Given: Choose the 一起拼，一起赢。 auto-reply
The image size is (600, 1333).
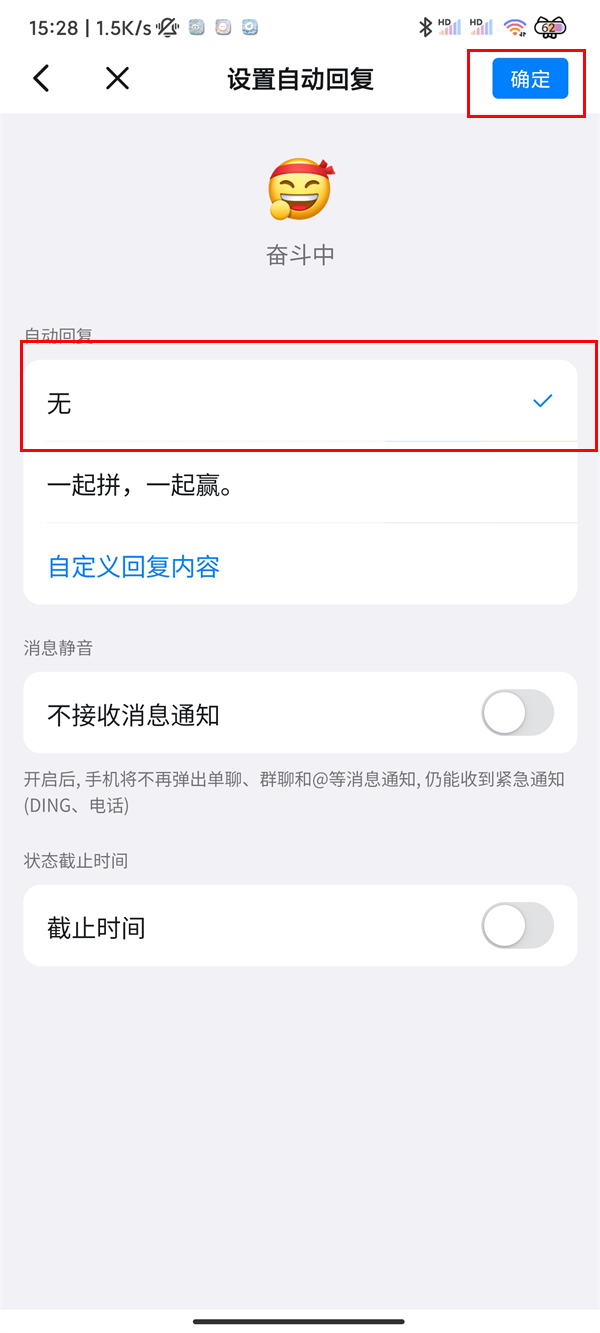Looking at the screenshot, I should tap(300, 485).
